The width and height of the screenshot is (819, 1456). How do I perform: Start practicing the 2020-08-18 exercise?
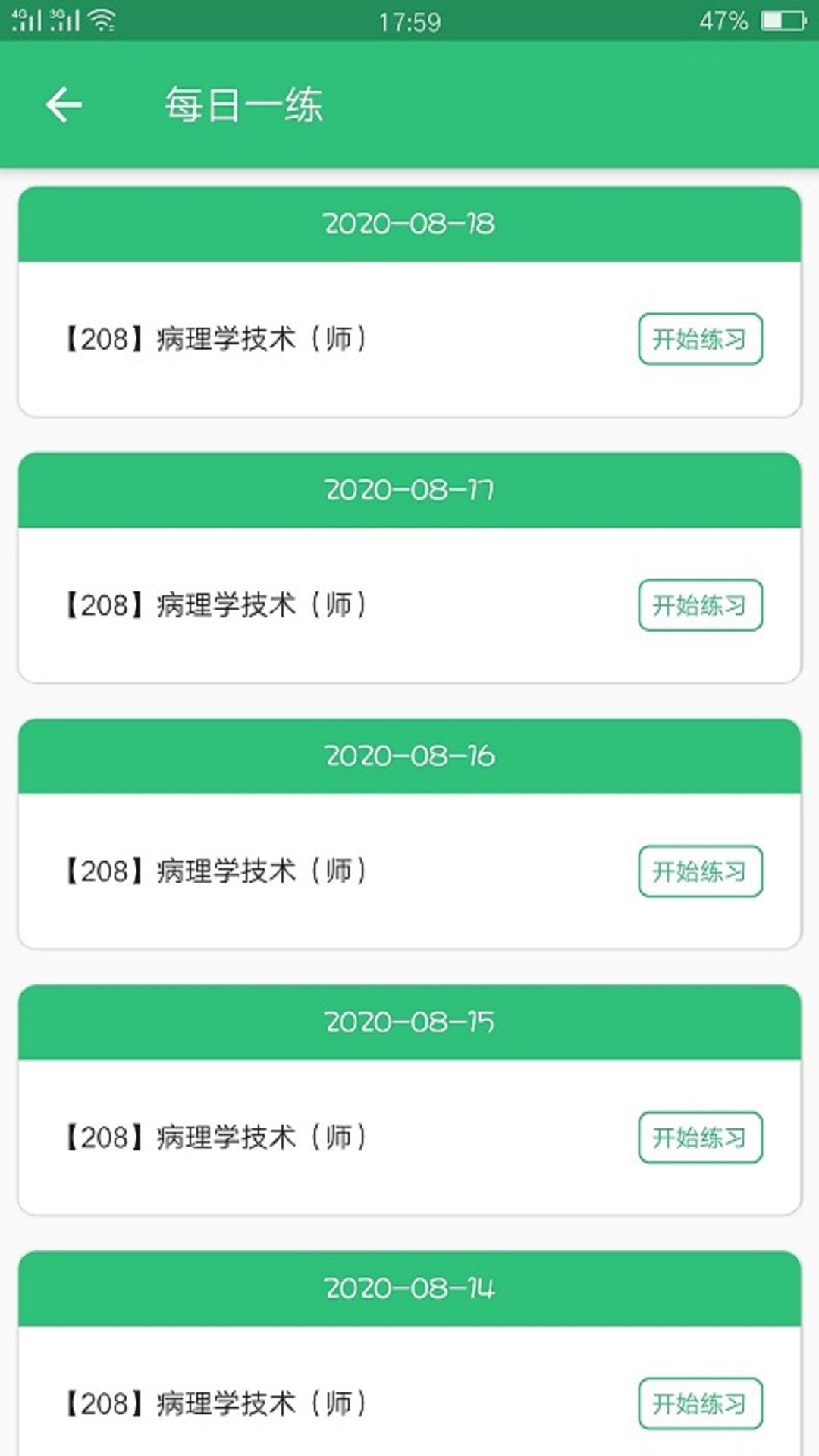coord(699,339)
